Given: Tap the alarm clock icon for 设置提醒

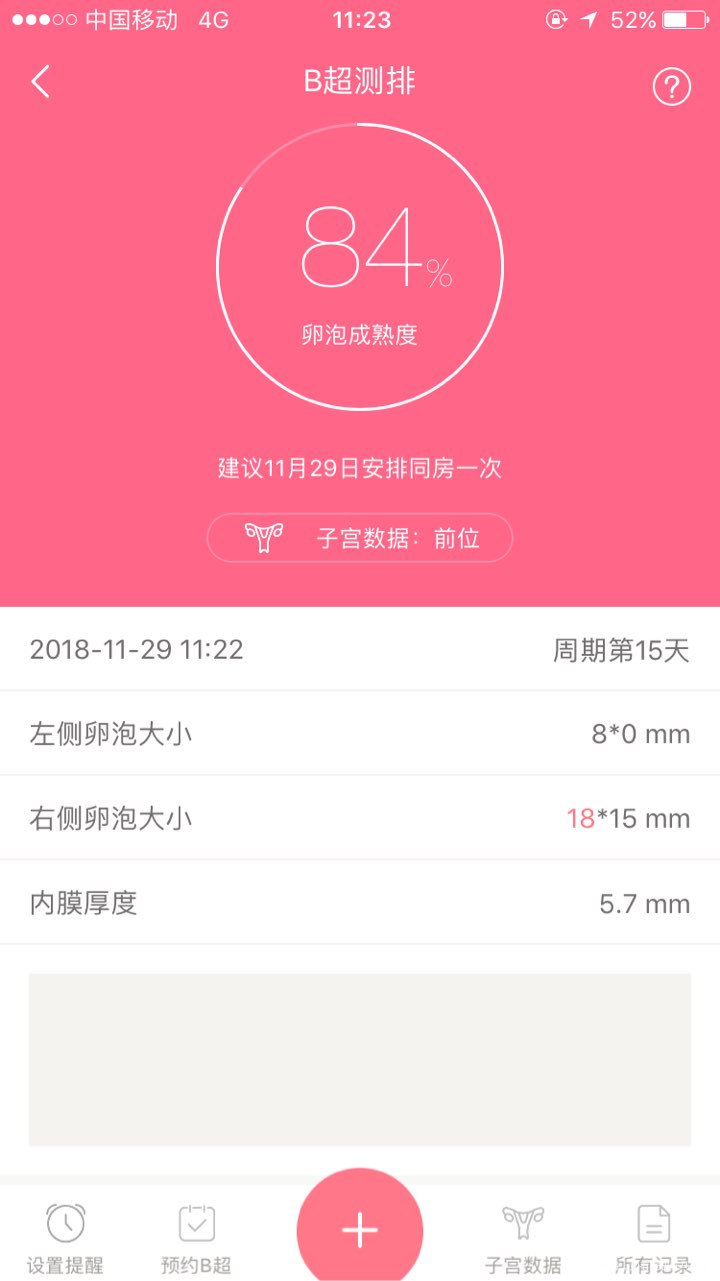Looking at the screenshot, I should (61, 1221).
